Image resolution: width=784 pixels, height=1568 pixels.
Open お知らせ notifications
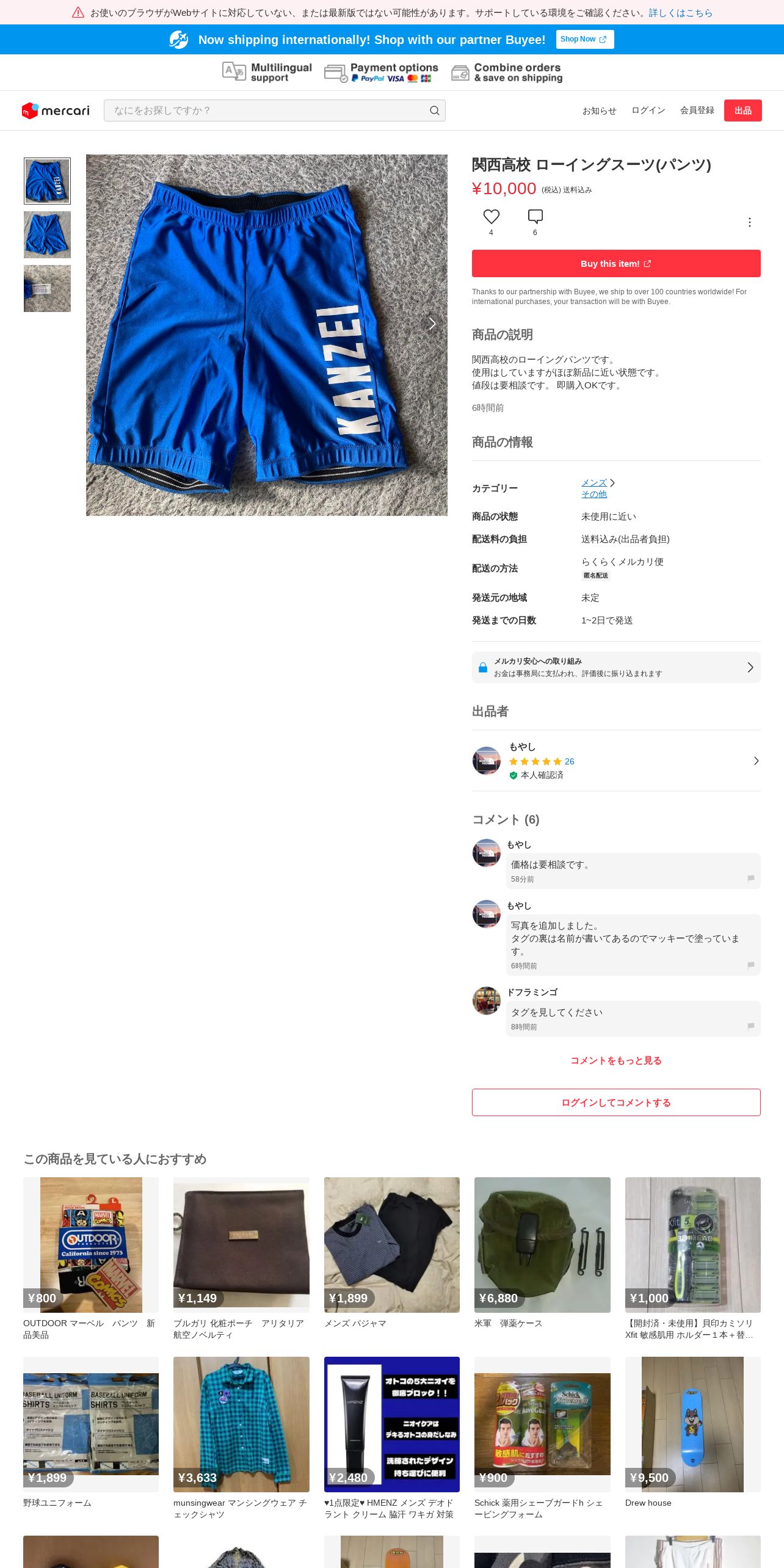(x=599, y=111)
